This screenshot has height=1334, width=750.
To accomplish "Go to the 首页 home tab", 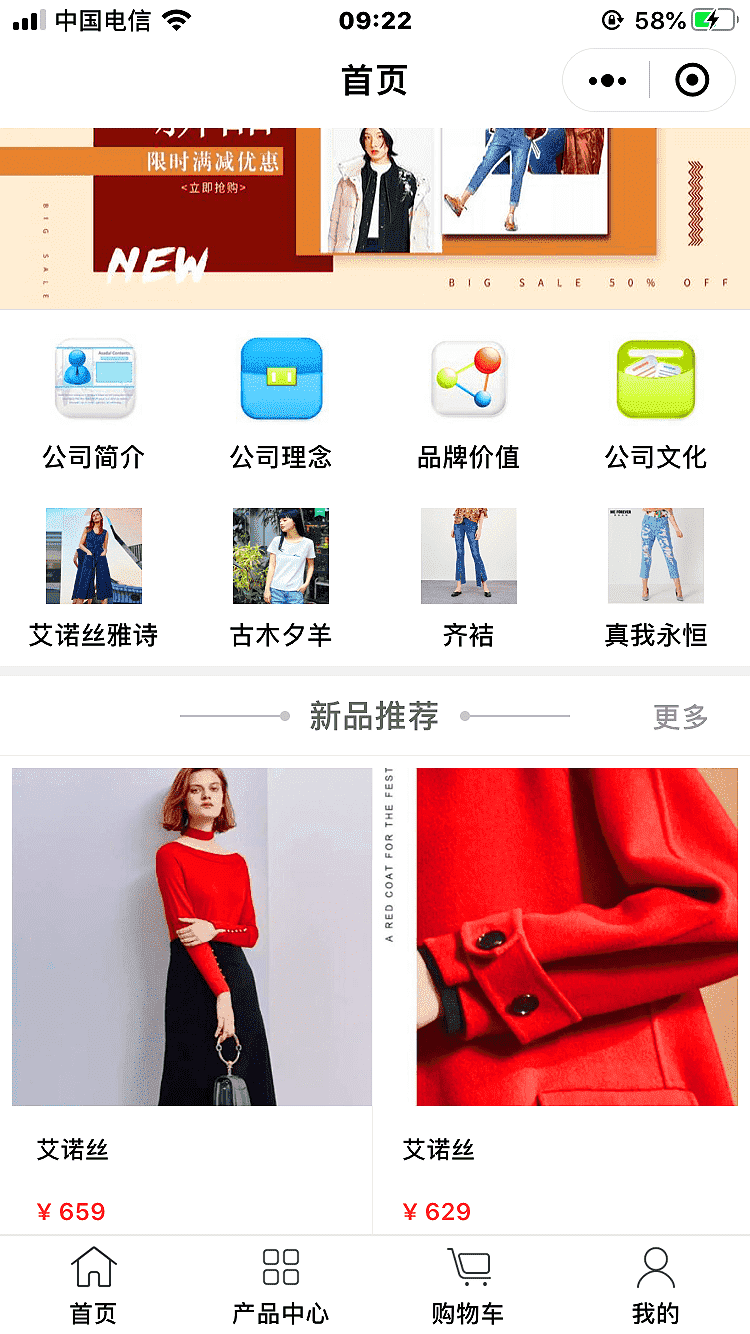I will point(93,1284).
